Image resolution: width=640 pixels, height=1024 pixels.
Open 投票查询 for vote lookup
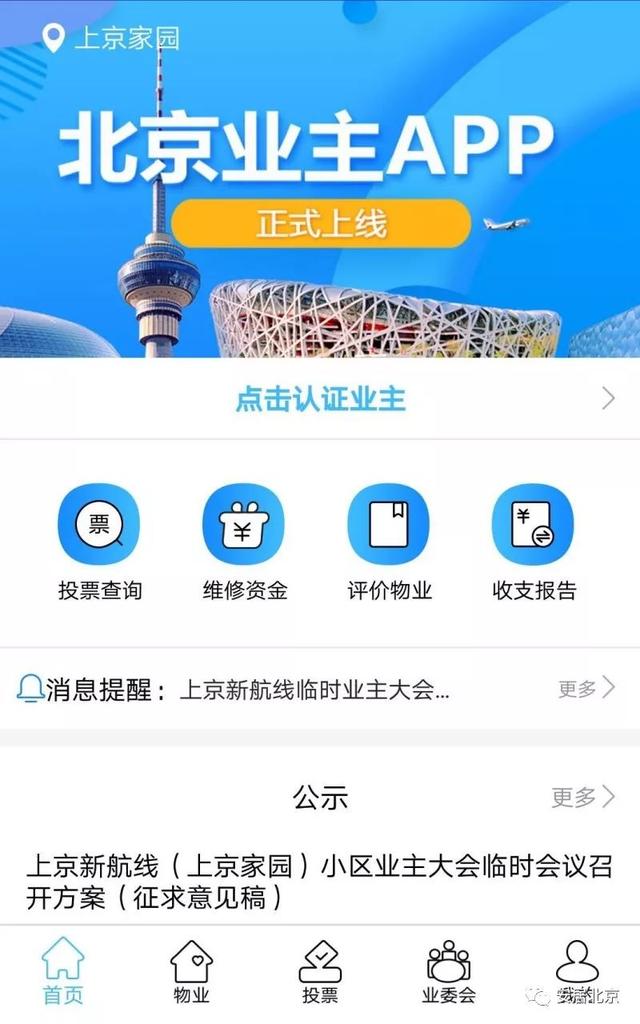tap(99, 540)
